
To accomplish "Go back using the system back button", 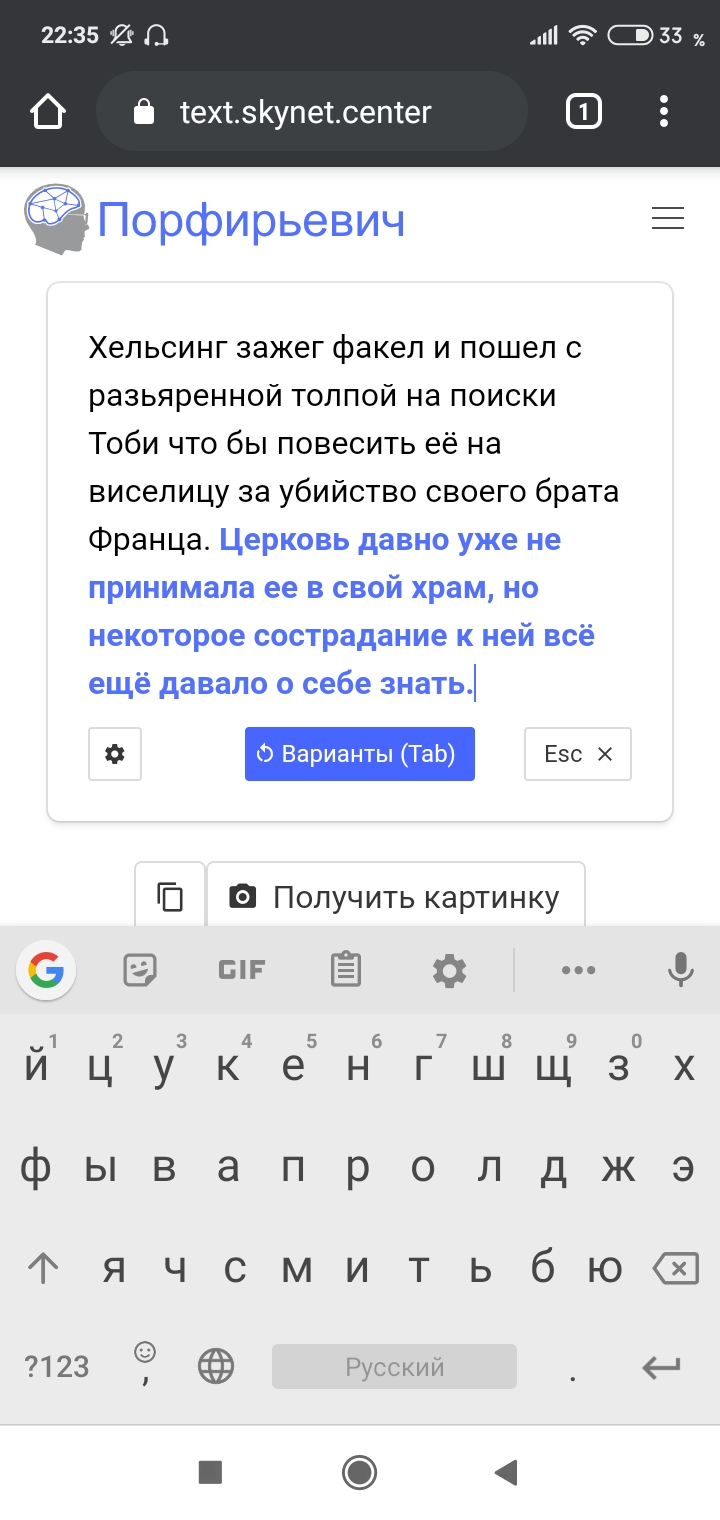I will coord(507,1472).
